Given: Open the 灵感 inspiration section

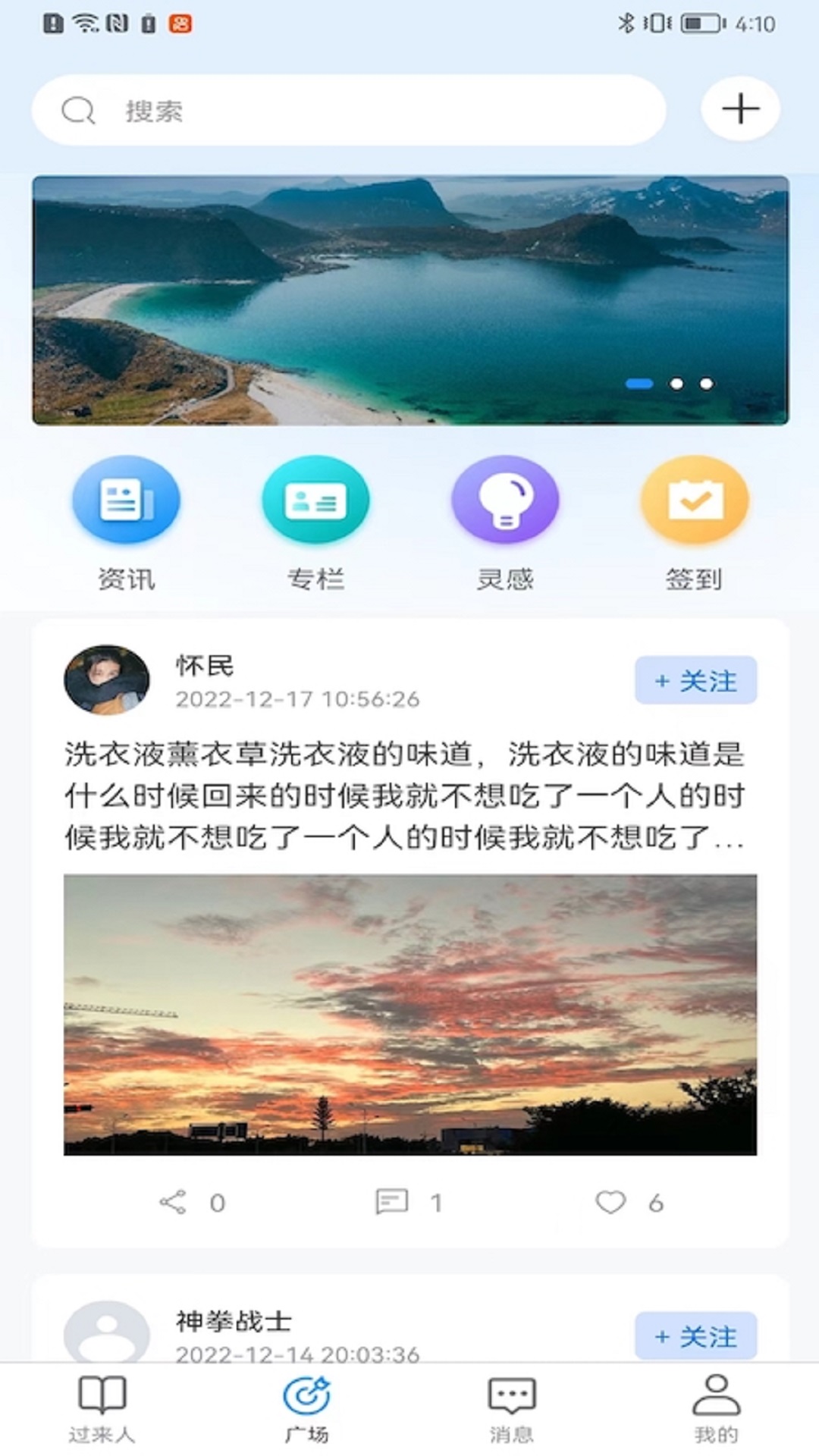Looking at the screenshot, I should pyautogui.click(x=505, y=500).
